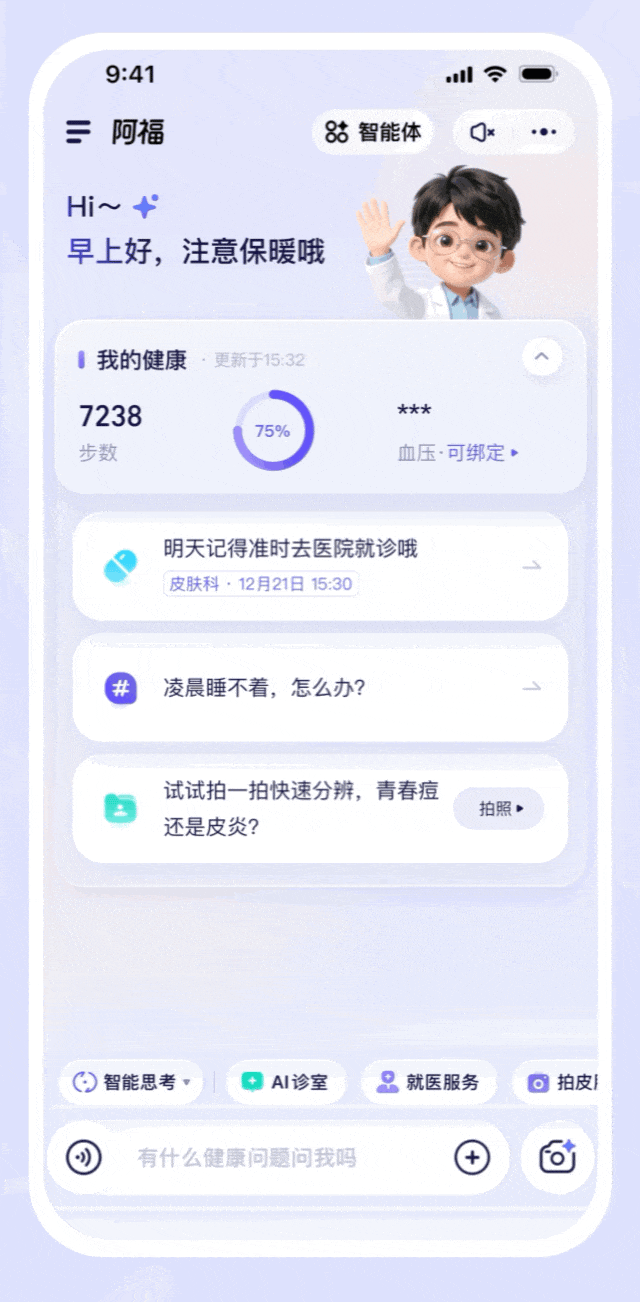Viewport: 640px width, 1302px height.
Task: Open the hamburger drawer menu
Action: 79,132
